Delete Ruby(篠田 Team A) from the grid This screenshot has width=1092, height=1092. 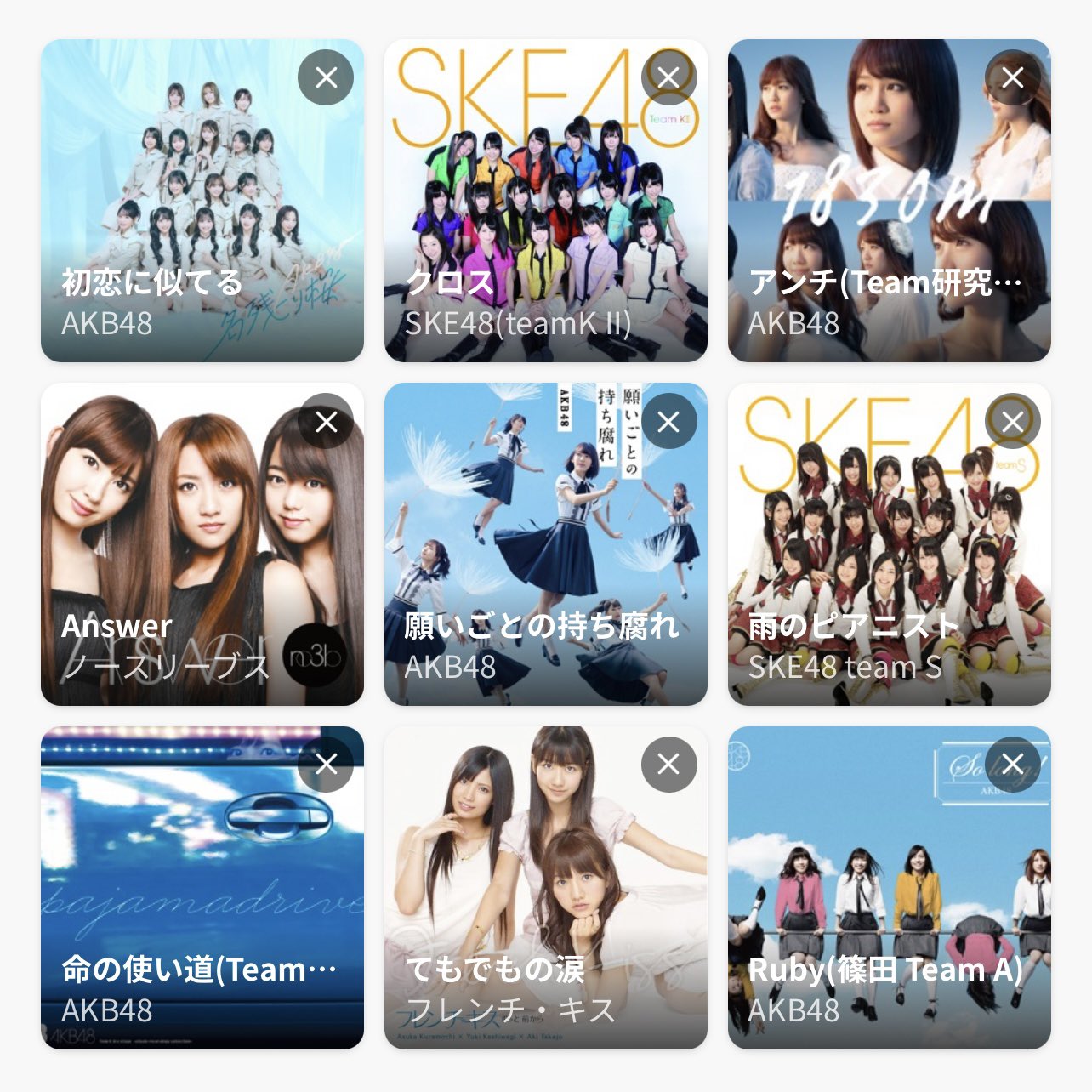pyautogui.click(x=1013, y=765)
